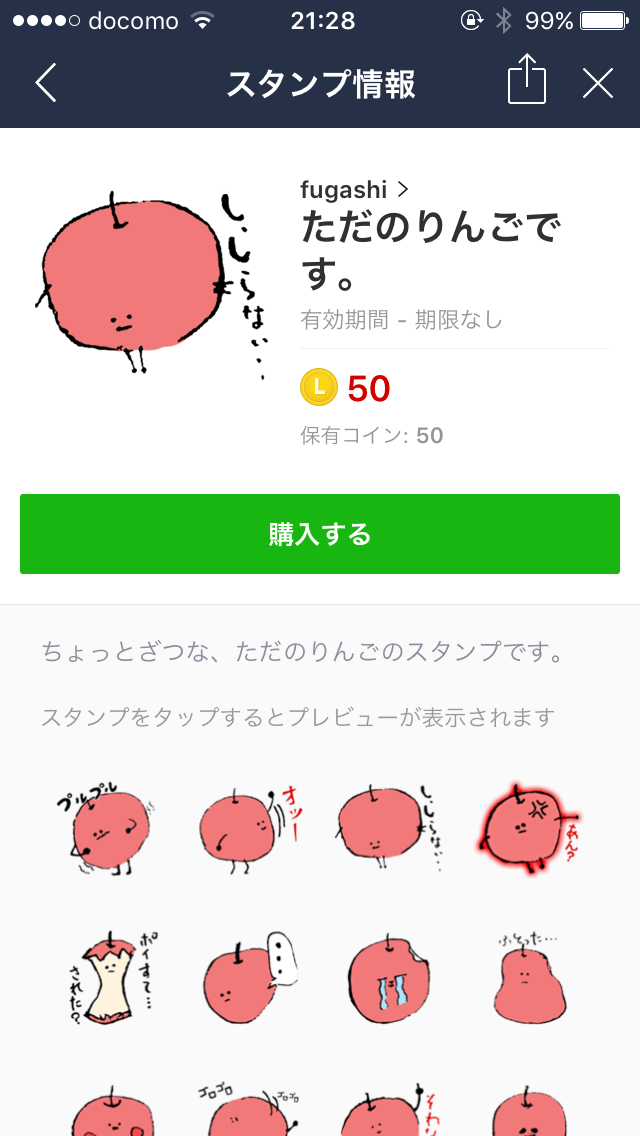640x1136 pixels.
Task: Close the sticker info screen
Action: [597, 83]
